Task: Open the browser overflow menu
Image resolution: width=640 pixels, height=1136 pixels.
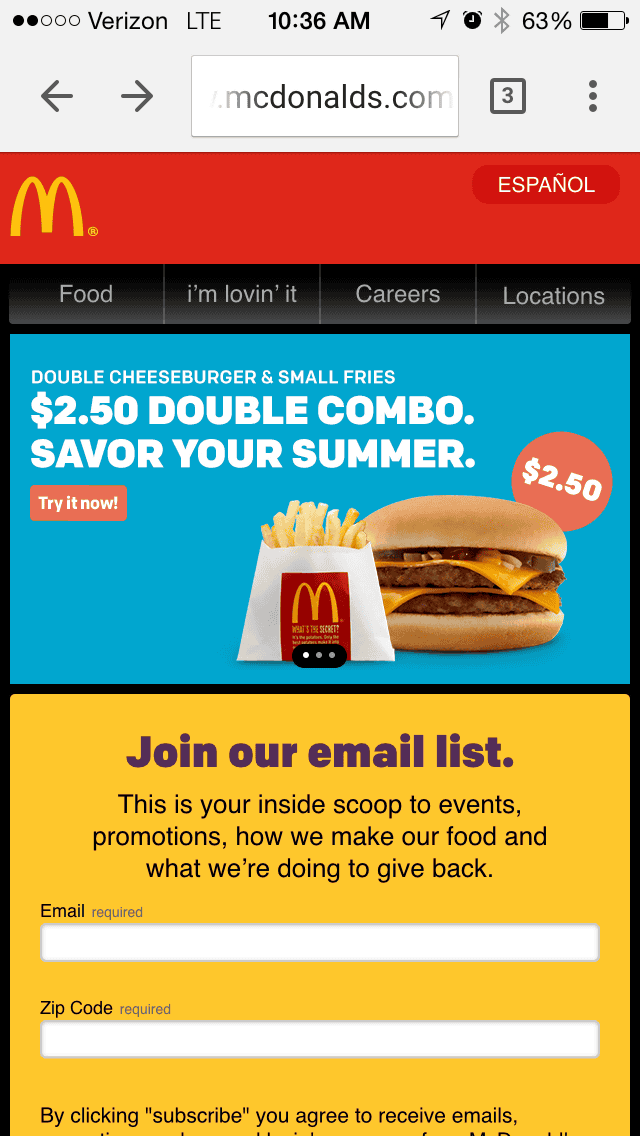Action: coord(593,96)
